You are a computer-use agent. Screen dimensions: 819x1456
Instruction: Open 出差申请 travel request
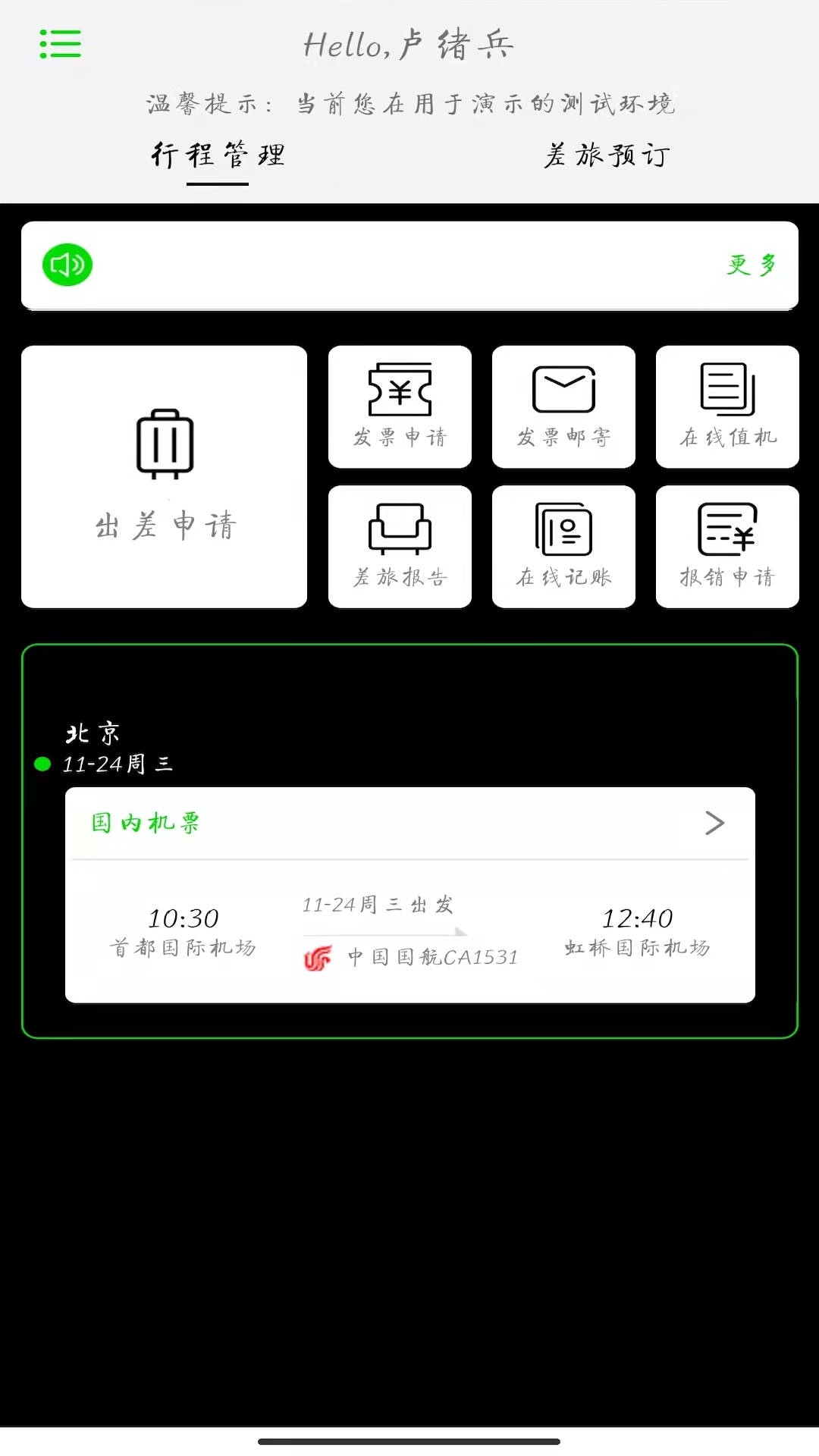165,476
